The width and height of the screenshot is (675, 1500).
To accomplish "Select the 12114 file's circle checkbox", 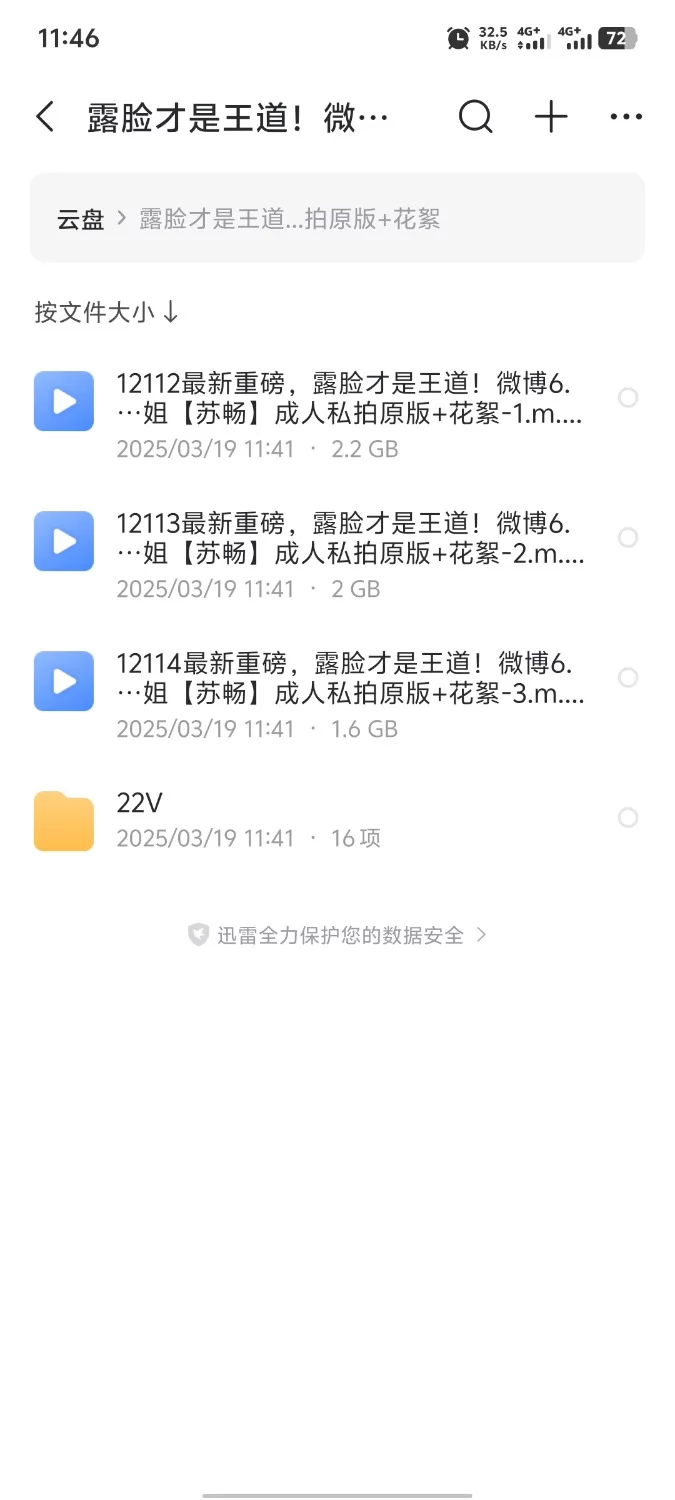I will (x=628, y=678).
